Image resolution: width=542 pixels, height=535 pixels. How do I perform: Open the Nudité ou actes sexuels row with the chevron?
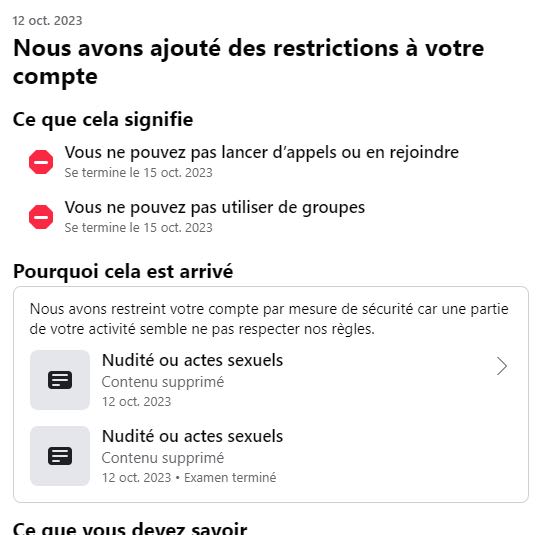click(x=271, y=380)
